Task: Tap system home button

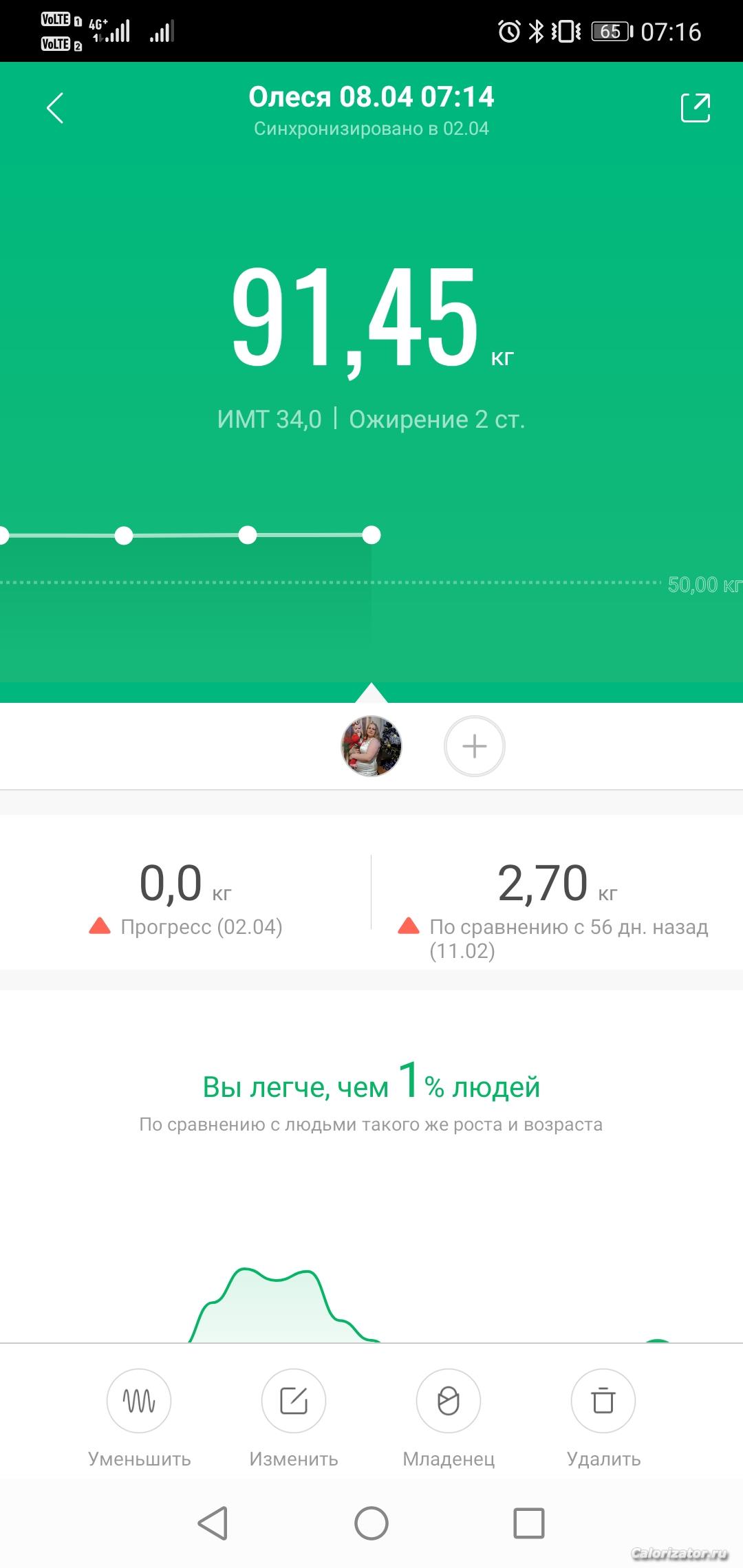Action: pos(371,1523)
